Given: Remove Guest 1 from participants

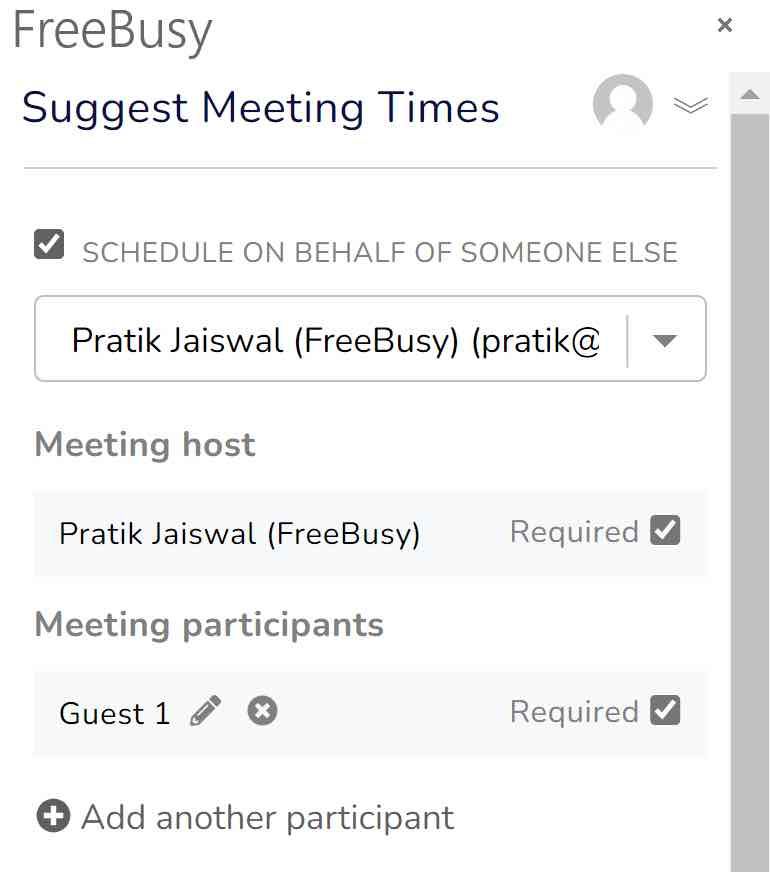Looking at the screenshot, I should (x=262, y=711).
